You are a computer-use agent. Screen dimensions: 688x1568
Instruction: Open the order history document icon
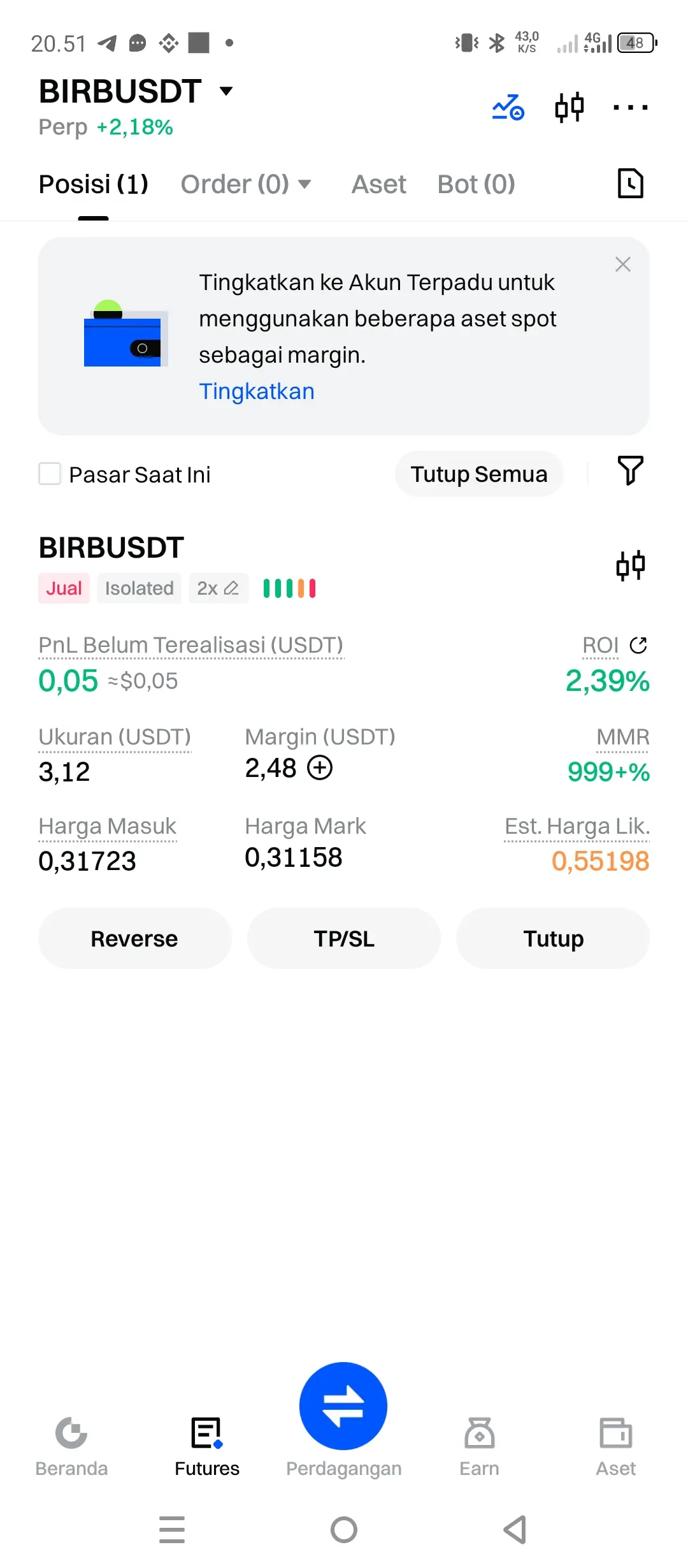click(x=630, y=184)
